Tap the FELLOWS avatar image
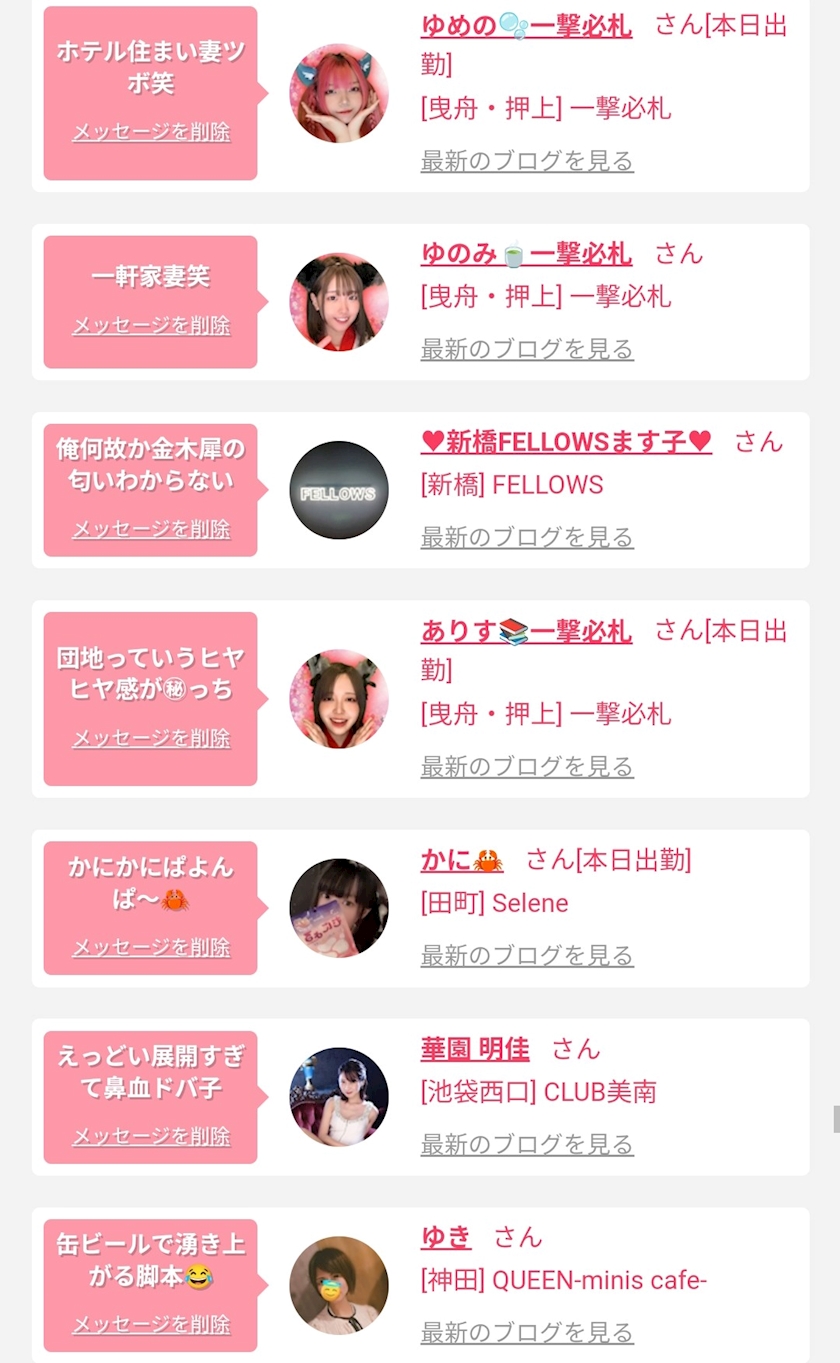 (x=339, y=490)
